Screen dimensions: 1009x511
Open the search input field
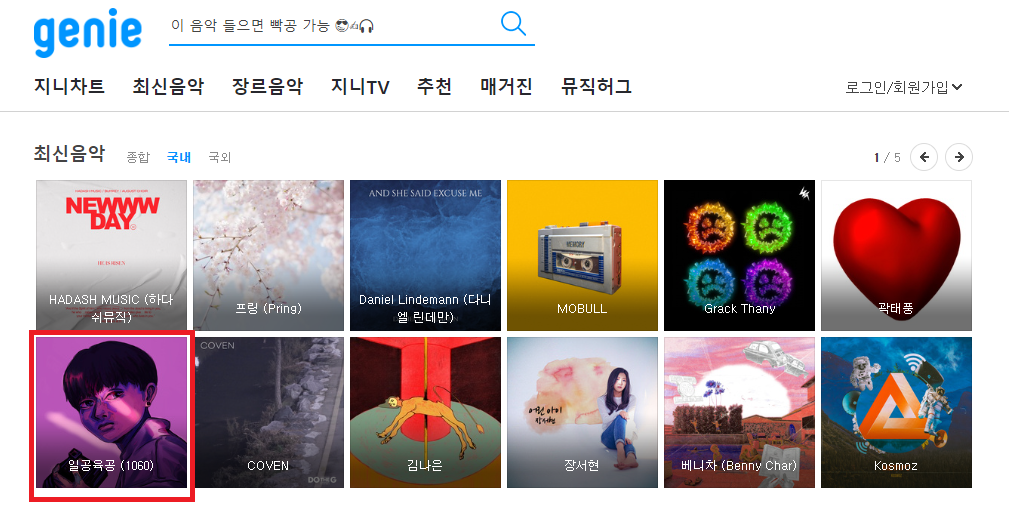[330, 25]
